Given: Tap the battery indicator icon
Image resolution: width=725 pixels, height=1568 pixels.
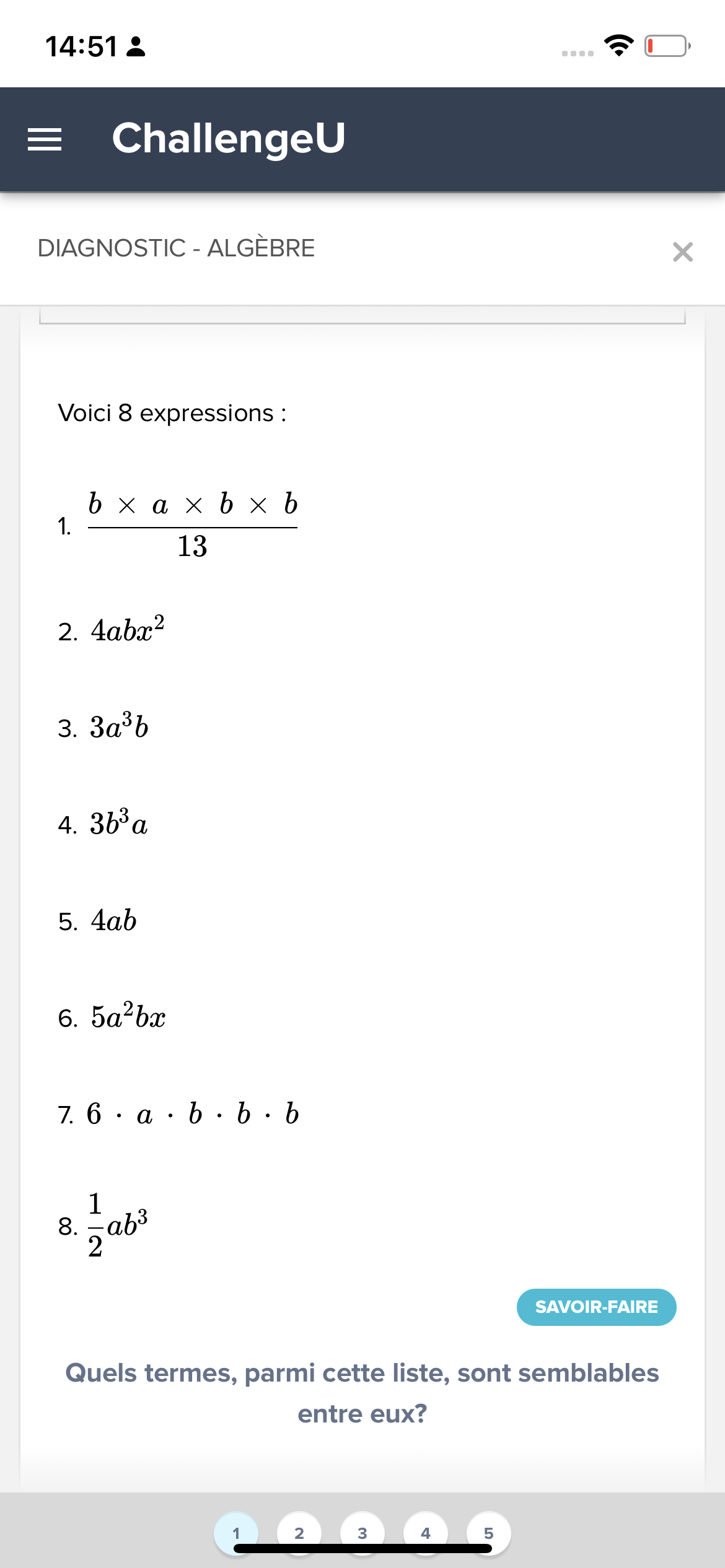Looking at the screenshot, I should click(664, 44).
